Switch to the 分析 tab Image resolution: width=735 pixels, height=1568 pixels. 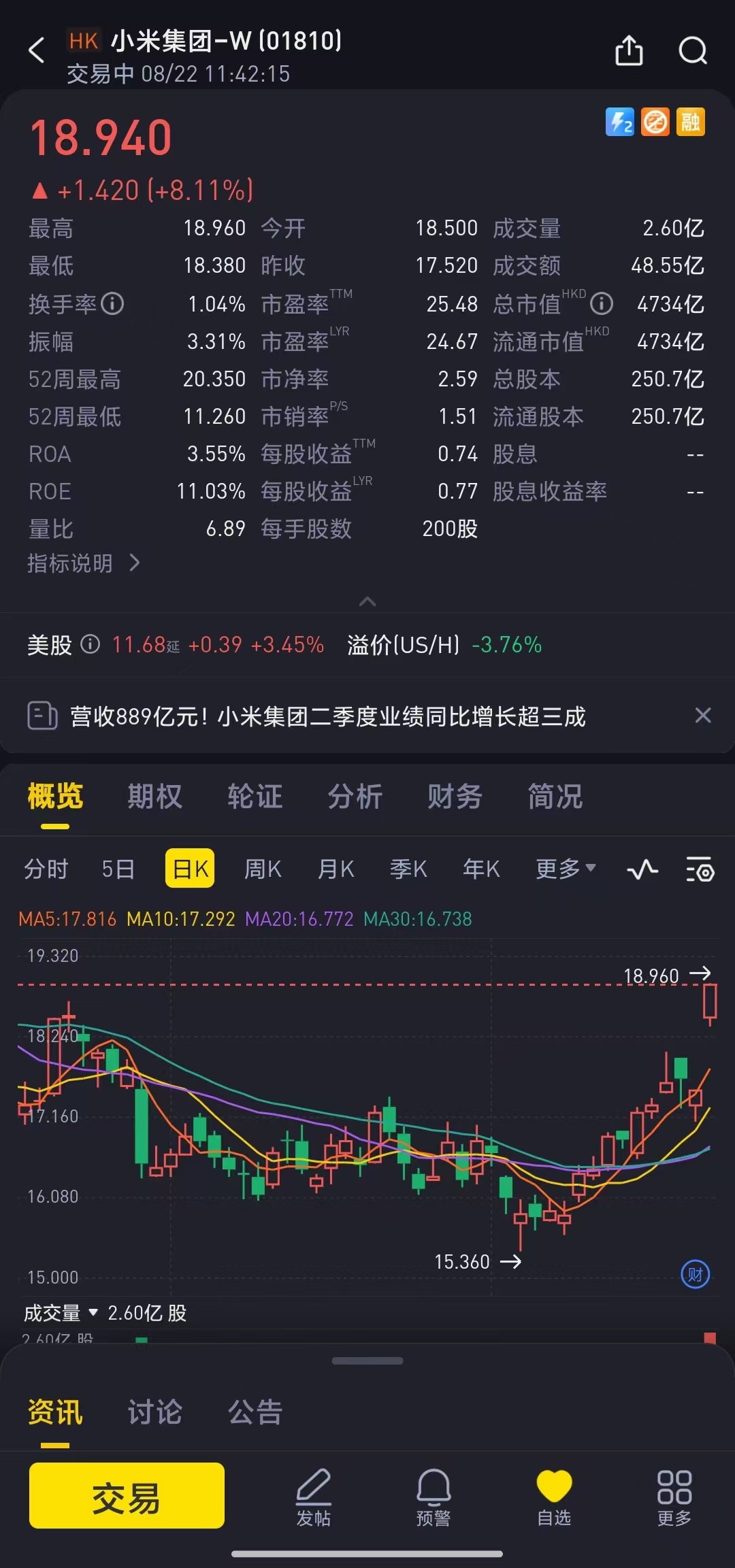355,796
